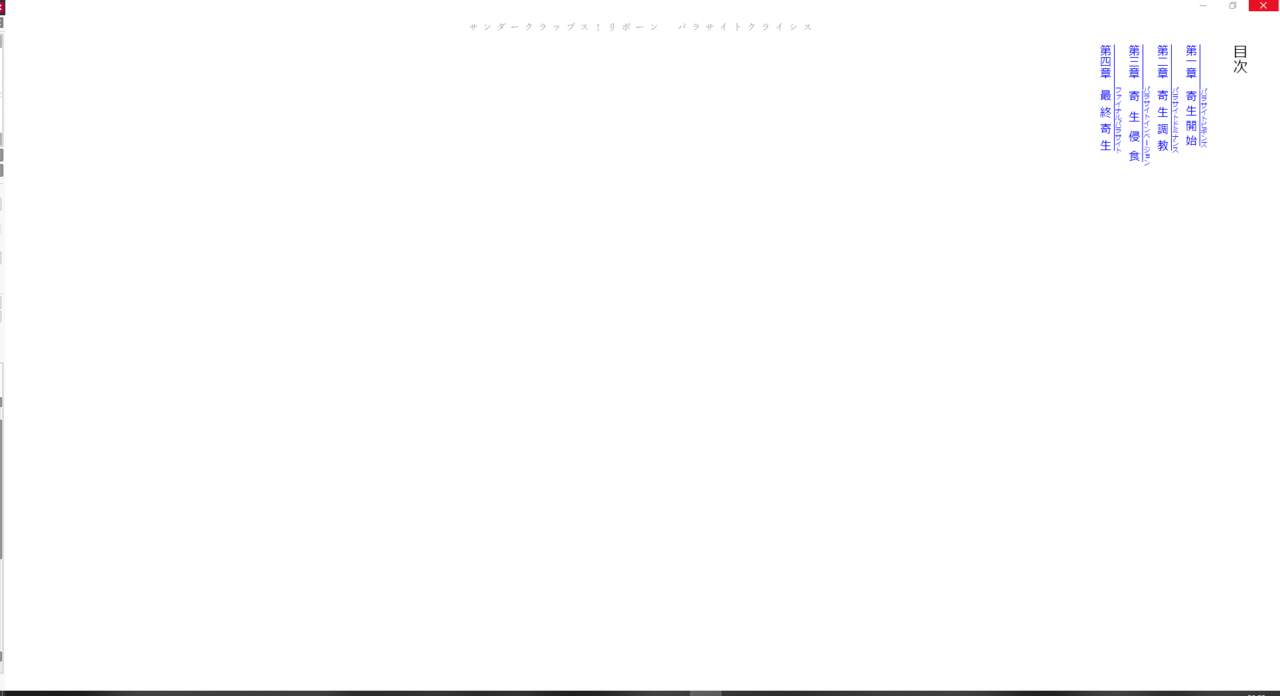Screen dimensions: 1280x696
Task: Restore down the window size
Action: point(1233,5)
